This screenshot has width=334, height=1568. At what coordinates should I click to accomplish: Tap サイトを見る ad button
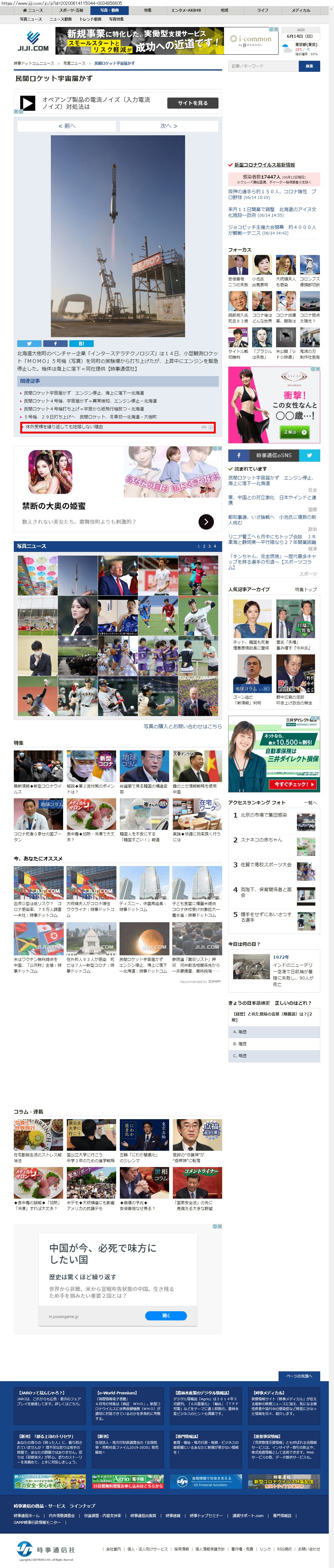(x=192, y=103)
